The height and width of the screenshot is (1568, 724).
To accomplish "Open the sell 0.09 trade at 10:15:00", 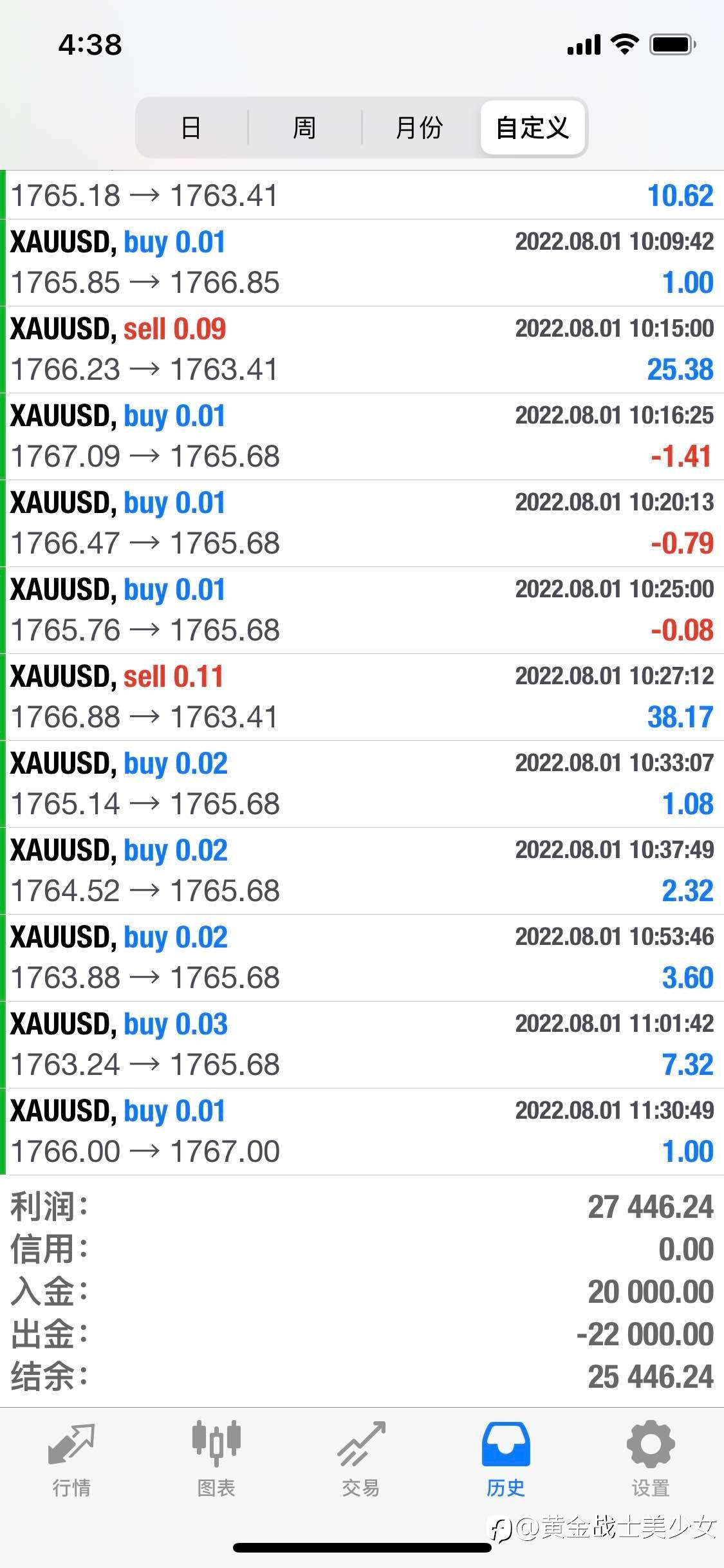I will tap(362, 350).
